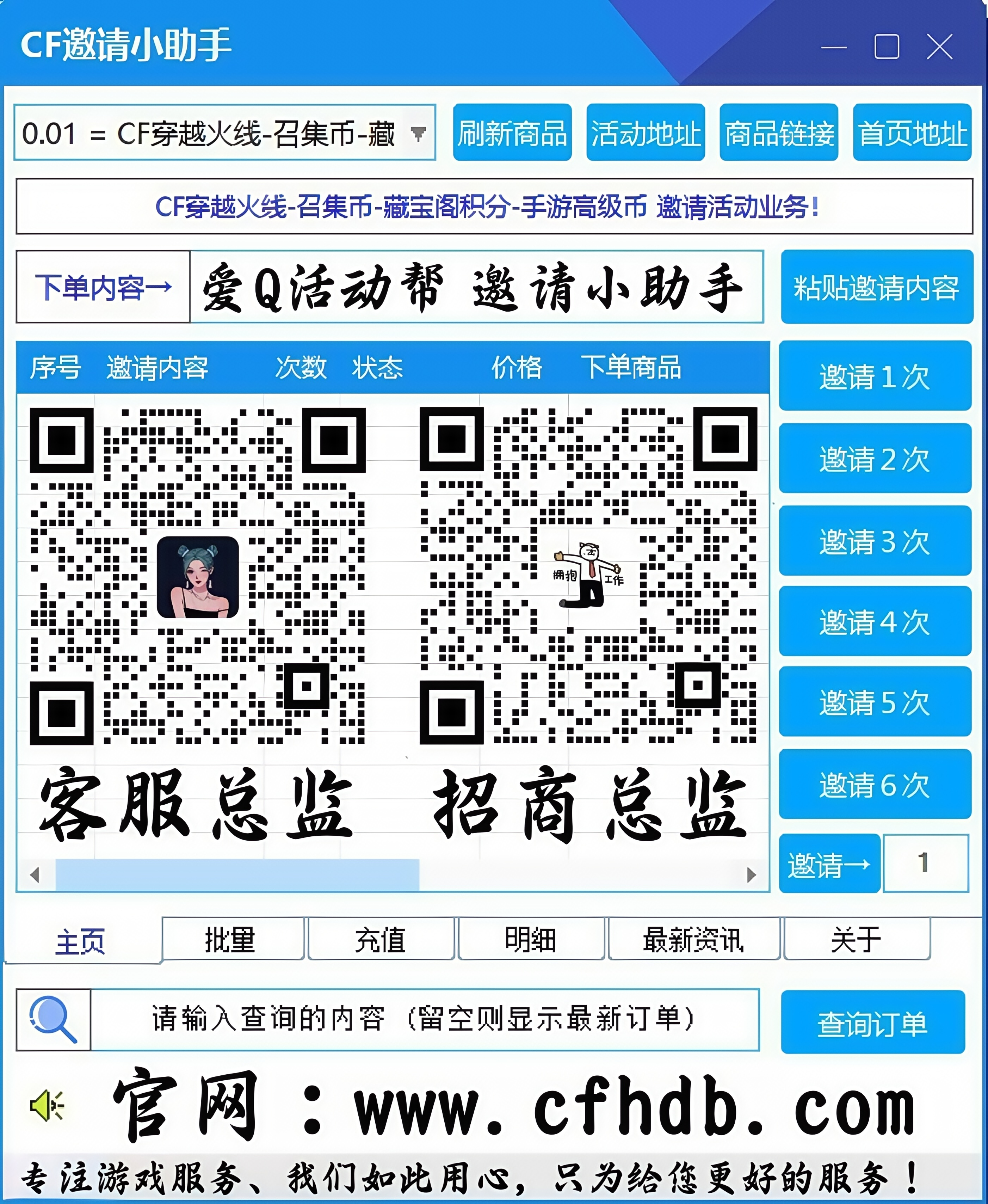Tap the 刷新商品 button
The image size is (988, 1204).
[x=512, y=133]
